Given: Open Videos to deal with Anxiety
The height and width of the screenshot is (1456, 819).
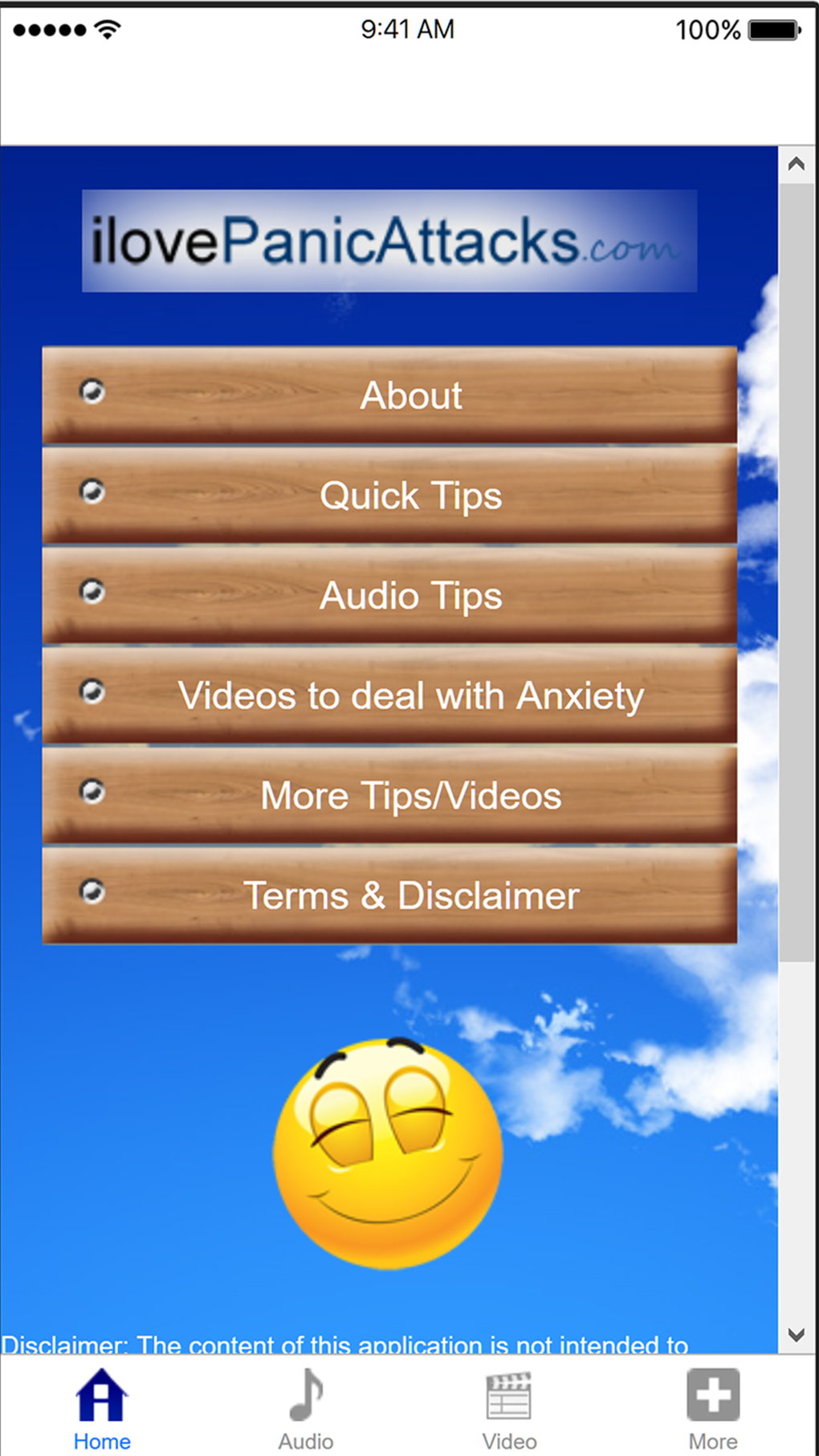Looking at the screenshot, I should click(389, 695).
